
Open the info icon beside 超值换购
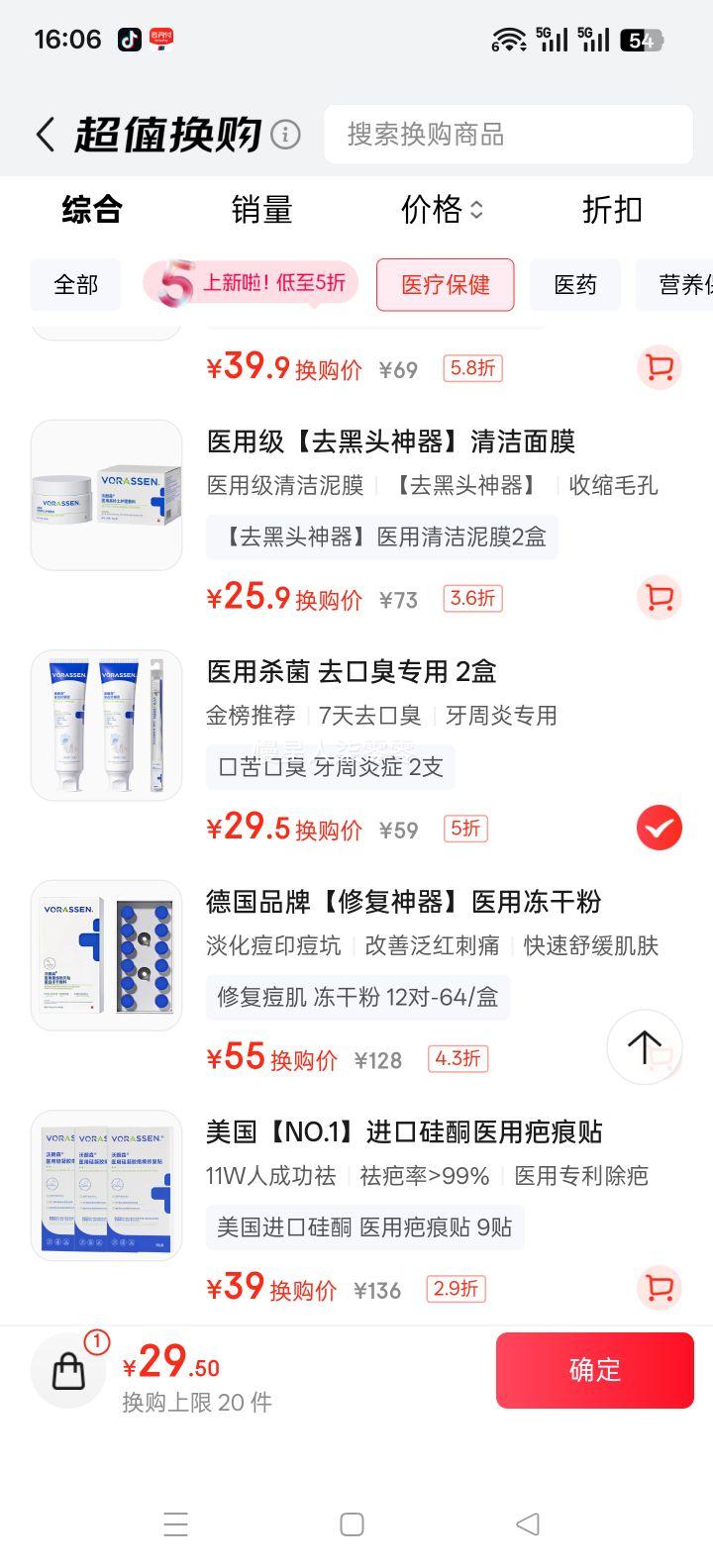tap(285, 135)
